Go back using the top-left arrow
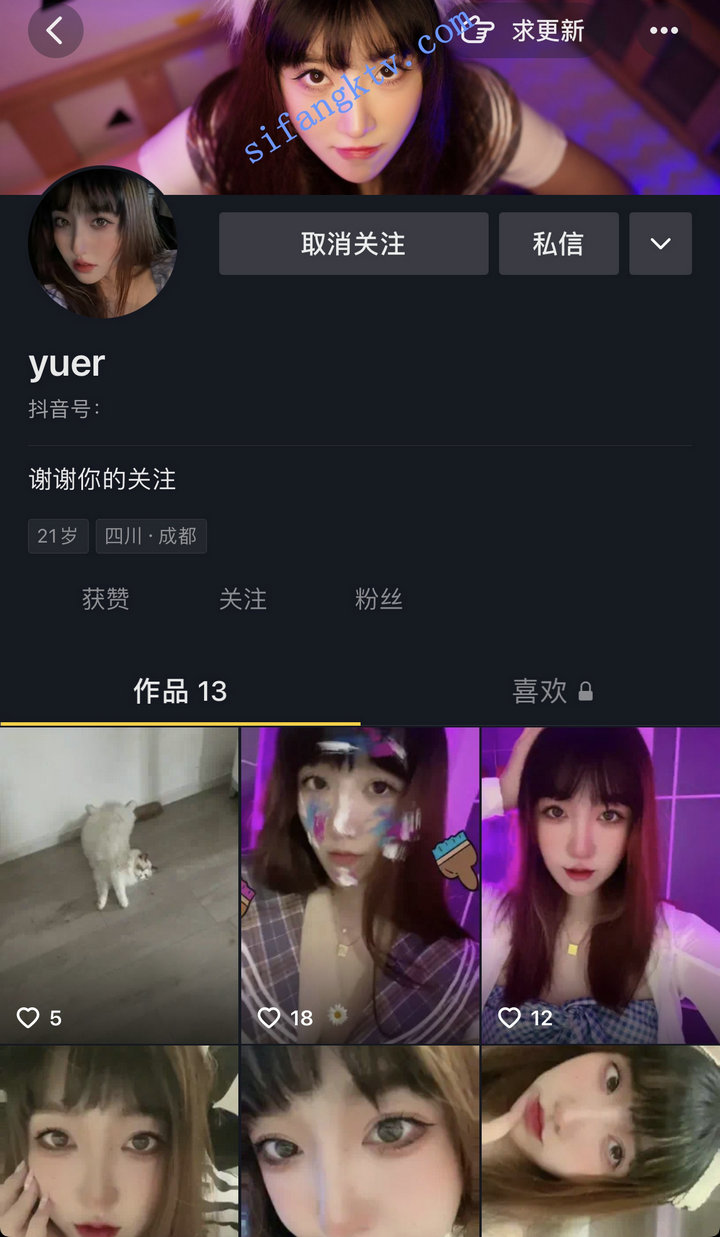Viewport: 720px width, 1237px height. 55,31
